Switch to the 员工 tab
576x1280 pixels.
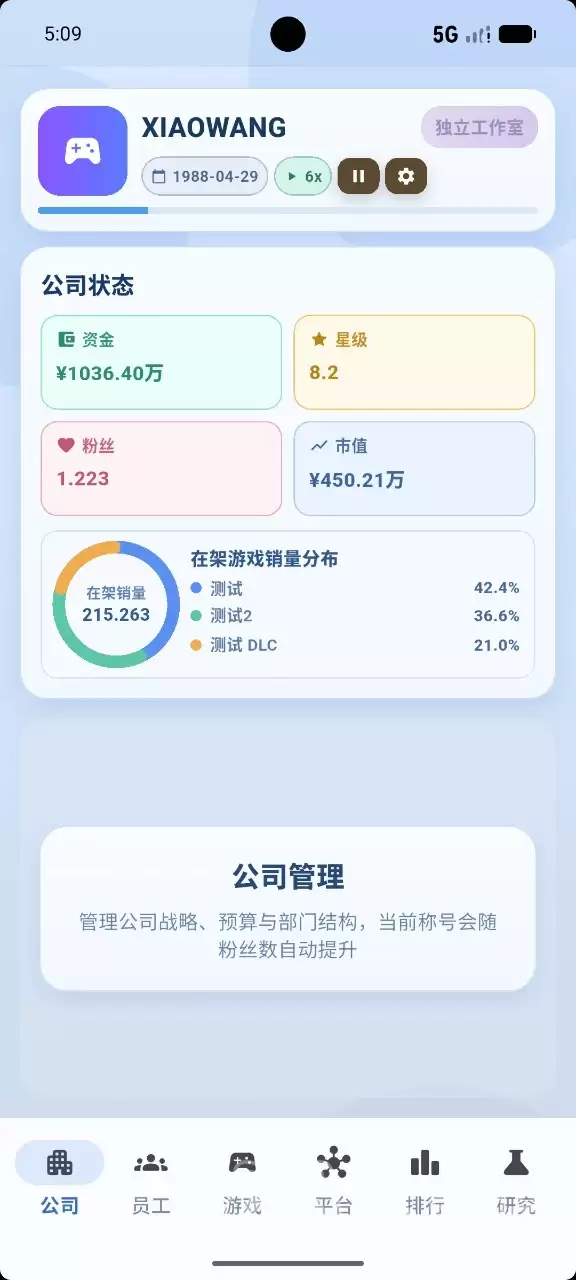point(151,1180)
